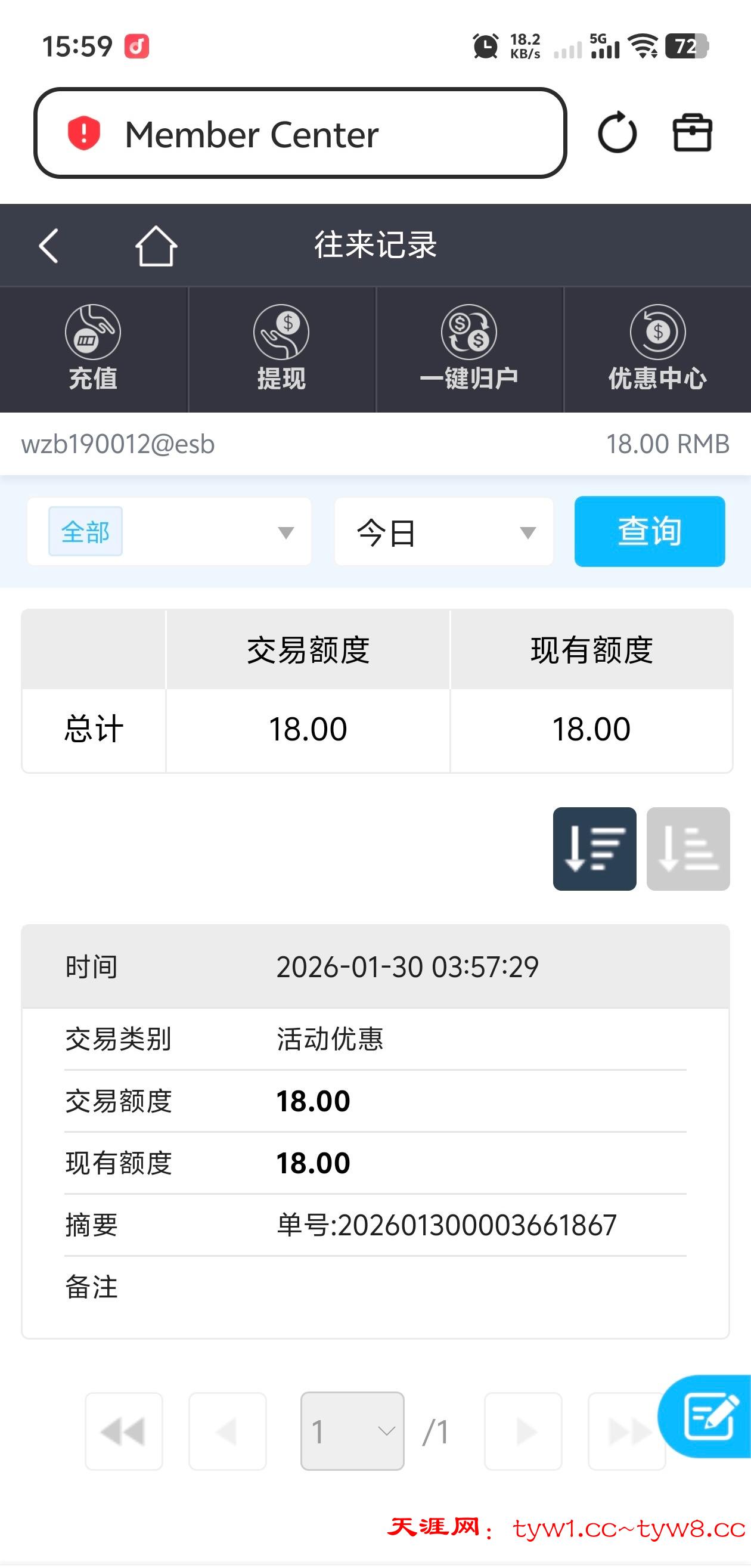751x1568 pixels.
Task: Open the briefcase toolbox icon
Action: pyautogui.click(x=692, y=133)
